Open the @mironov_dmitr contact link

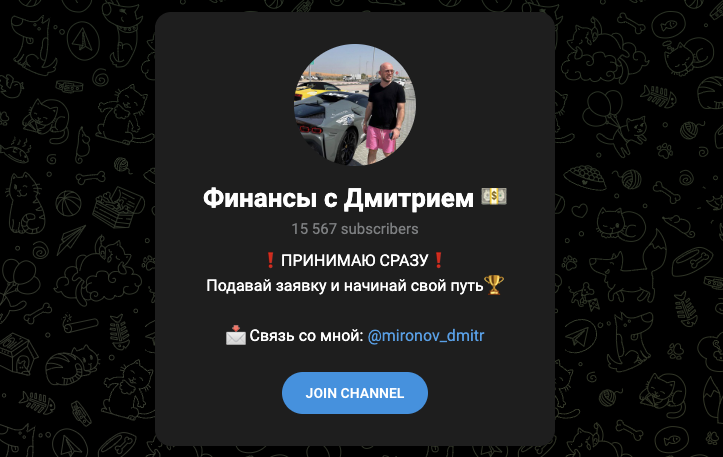[x=426, y=336]
